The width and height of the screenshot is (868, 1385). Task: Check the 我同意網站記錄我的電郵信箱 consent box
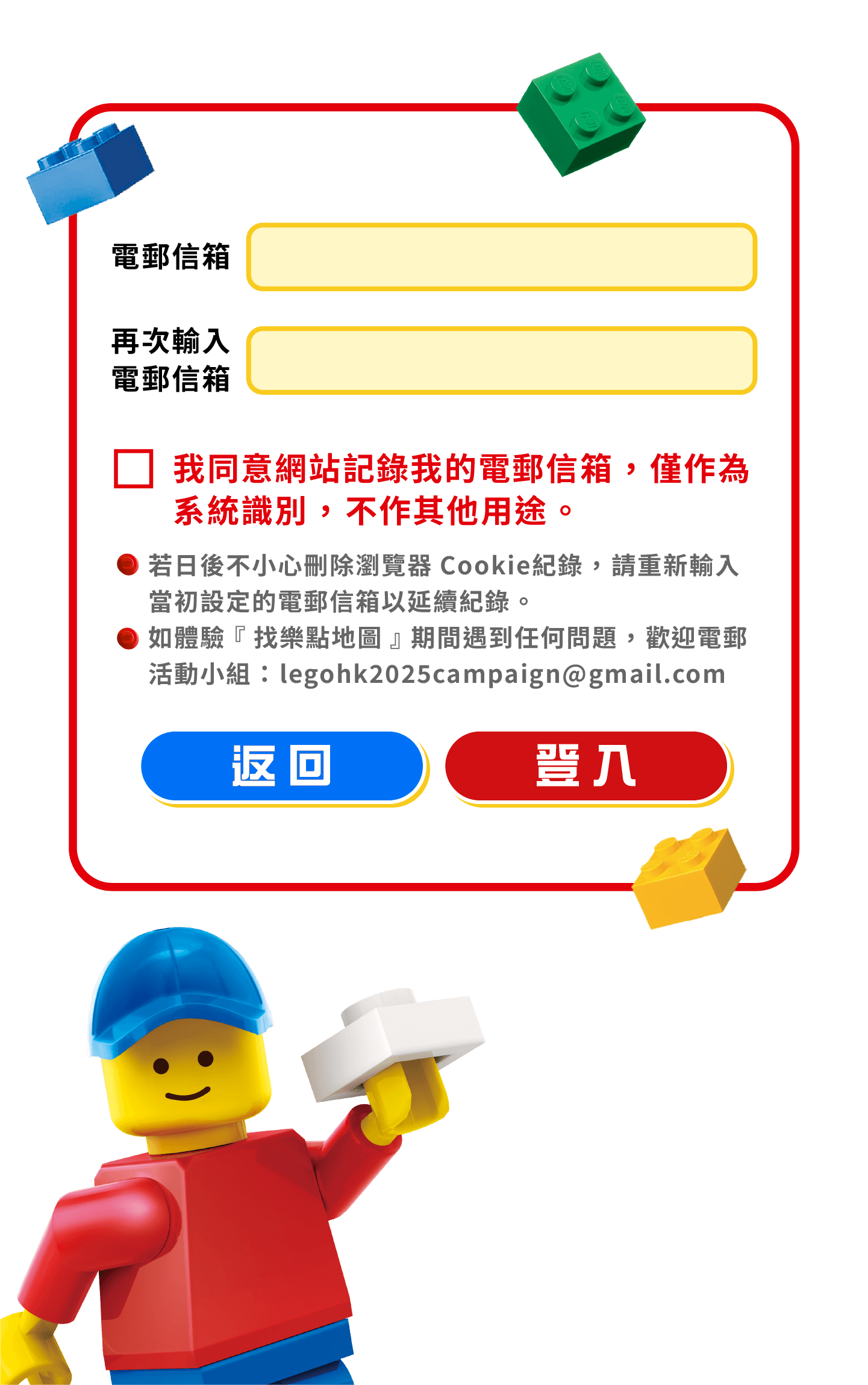pyautogui.click(x=133, y=468)
